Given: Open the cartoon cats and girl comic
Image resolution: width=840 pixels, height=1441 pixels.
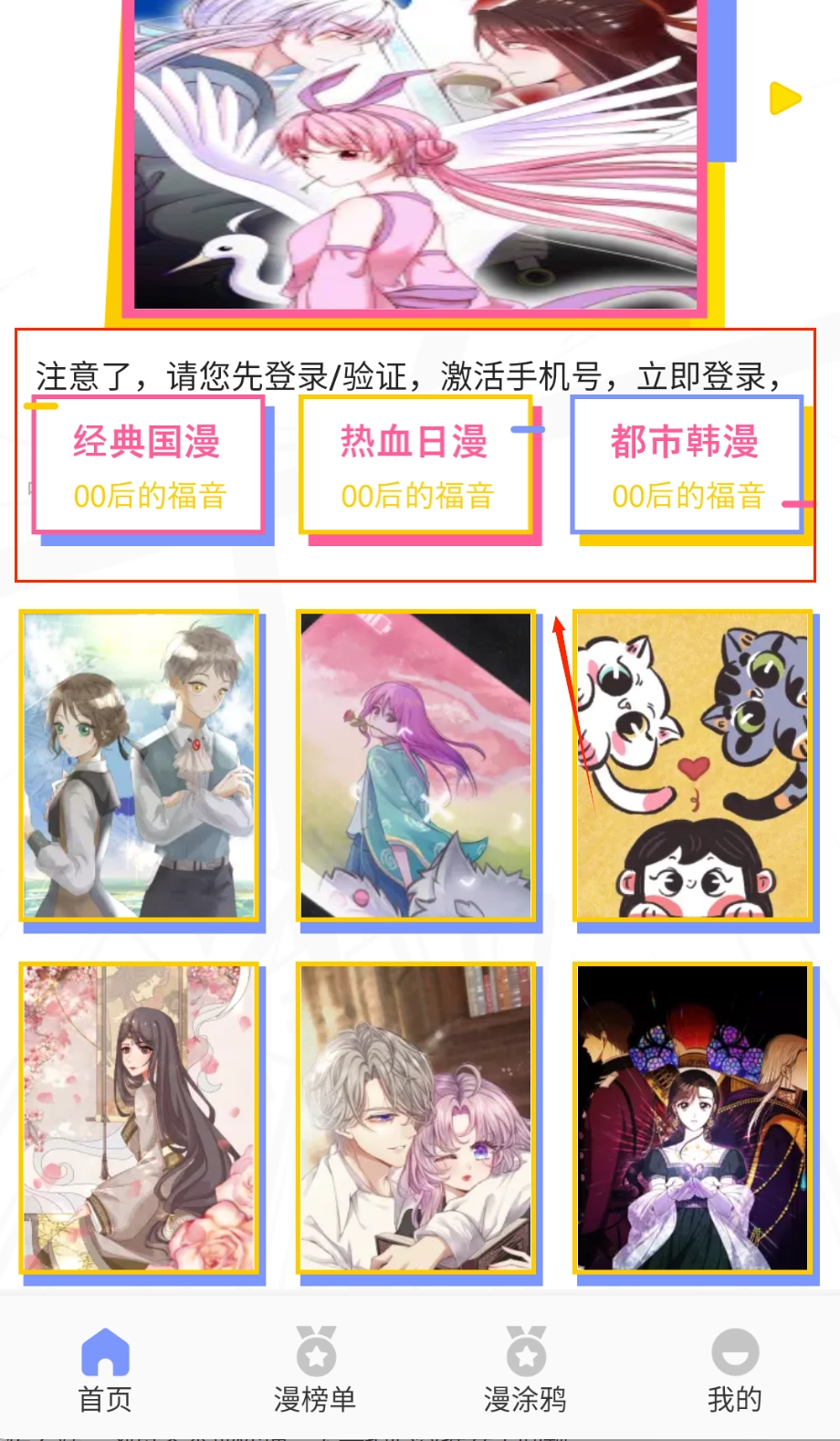Looking at the screenshot, I should click(x=692, y=765).
